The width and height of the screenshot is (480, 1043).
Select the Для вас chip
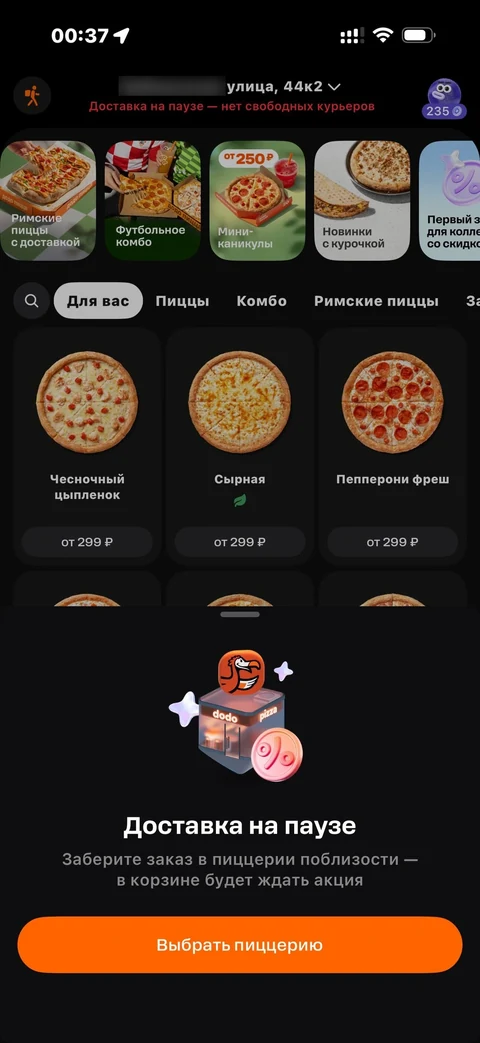click(98, 301)
